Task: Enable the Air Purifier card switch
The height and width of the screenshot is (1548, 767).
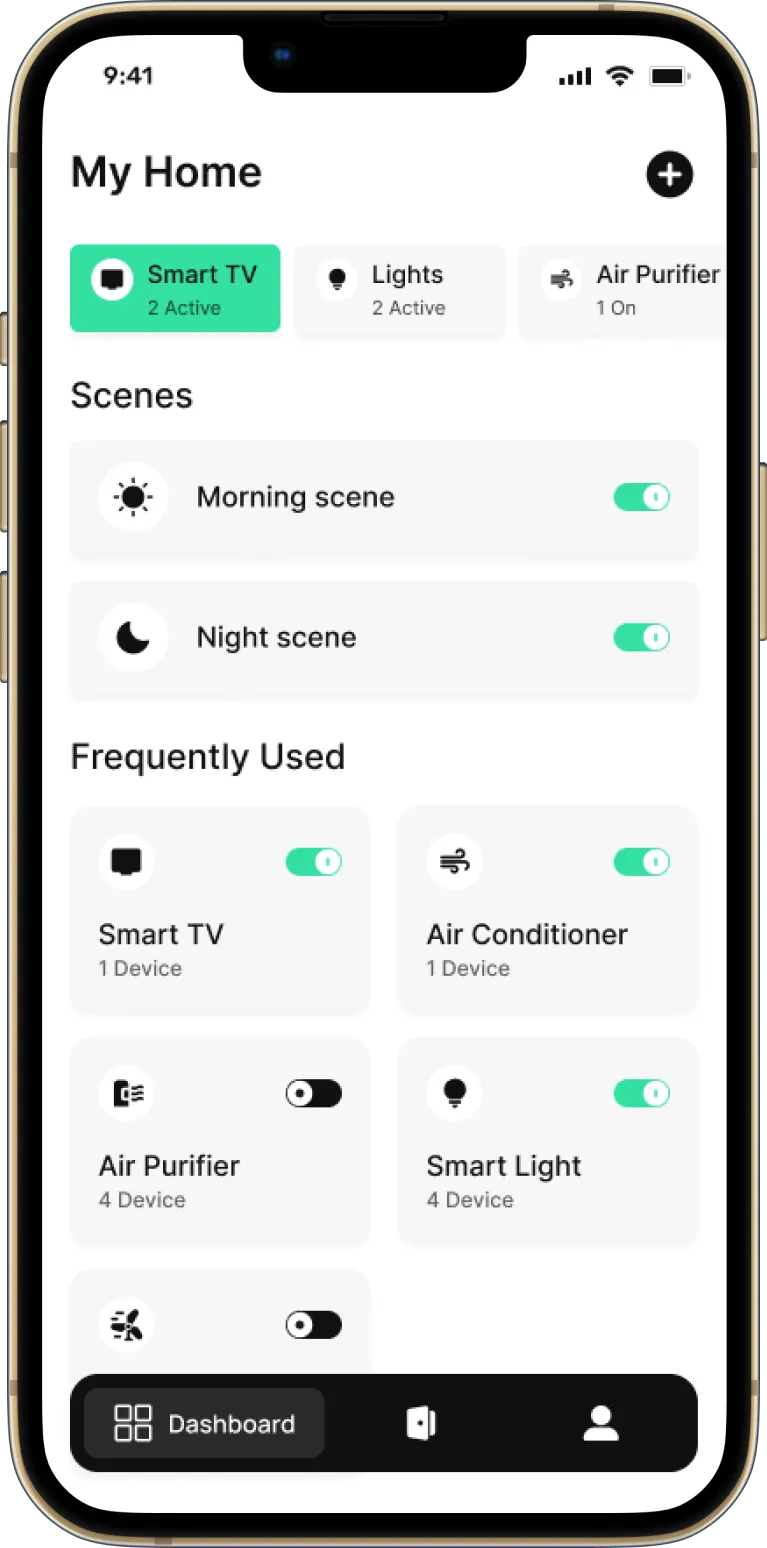Action: coord(314,1094)
